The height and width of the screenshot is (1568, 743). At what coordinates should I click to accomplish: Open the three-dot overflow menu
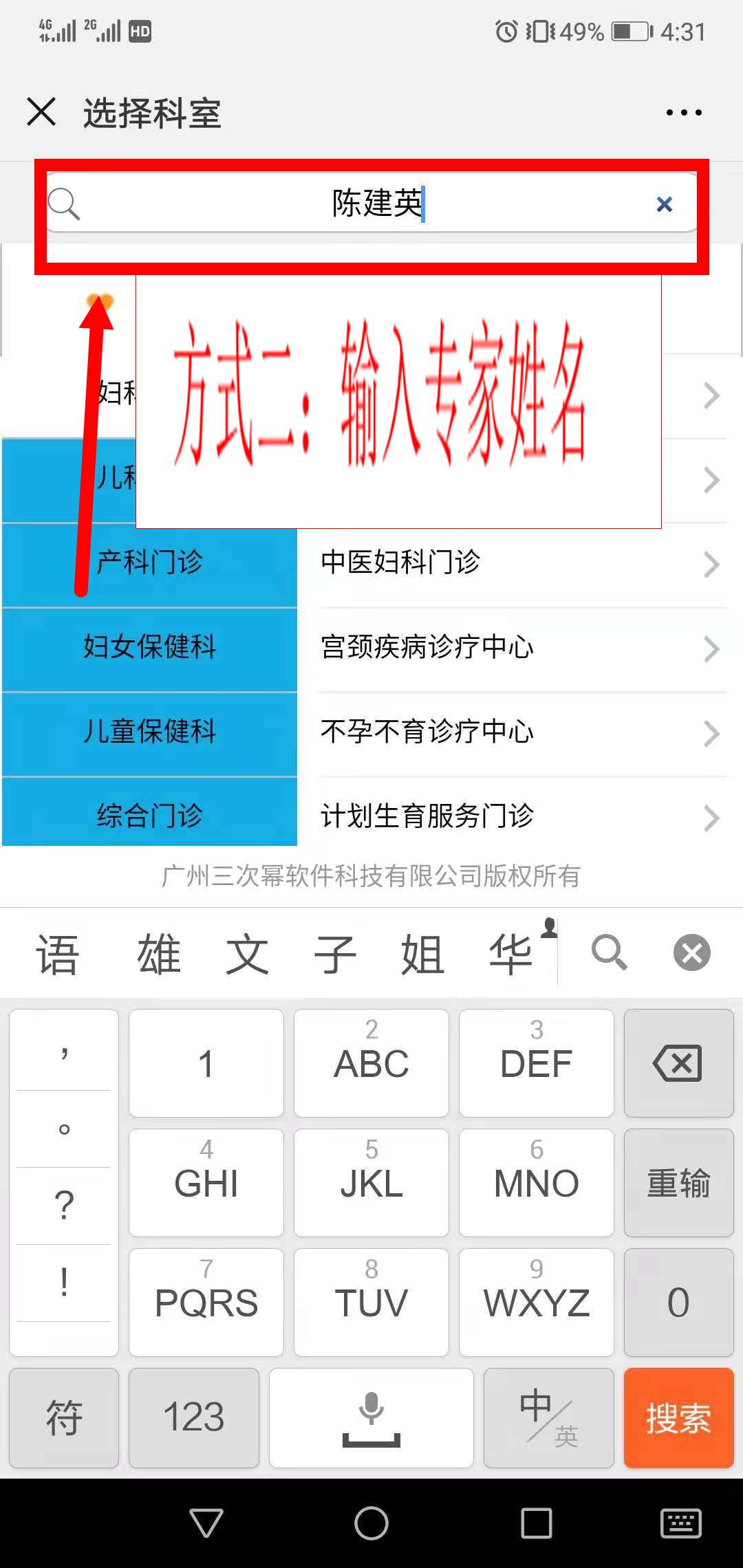point(684,112)
